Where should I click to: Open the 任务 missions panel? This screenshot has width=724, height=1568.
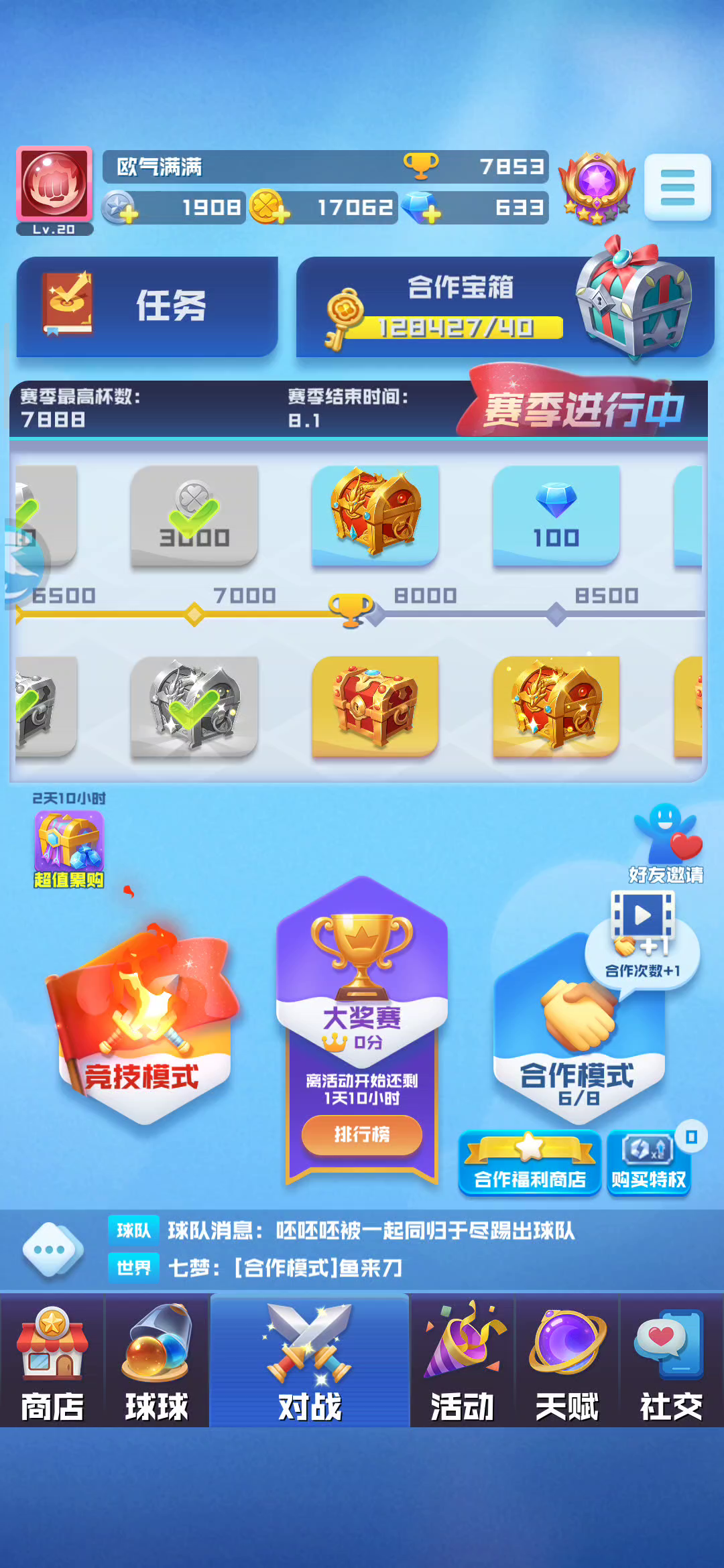pyautogui.click(x=147, y=306)
